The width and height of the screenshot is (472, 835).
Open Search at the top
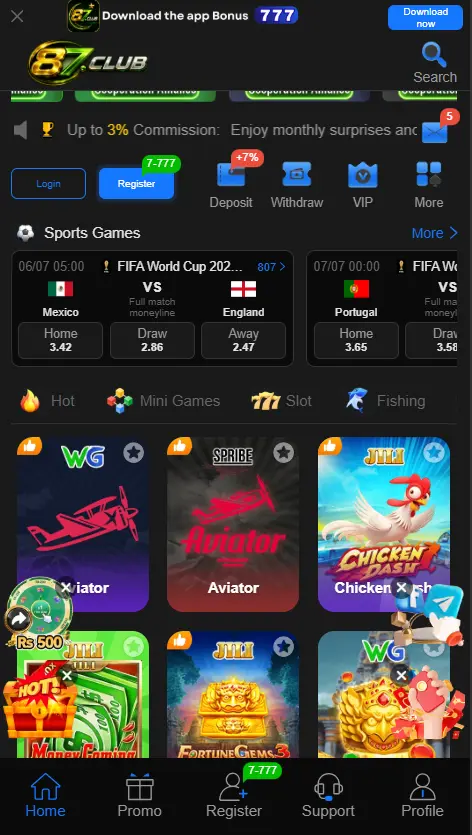point(435,63)
